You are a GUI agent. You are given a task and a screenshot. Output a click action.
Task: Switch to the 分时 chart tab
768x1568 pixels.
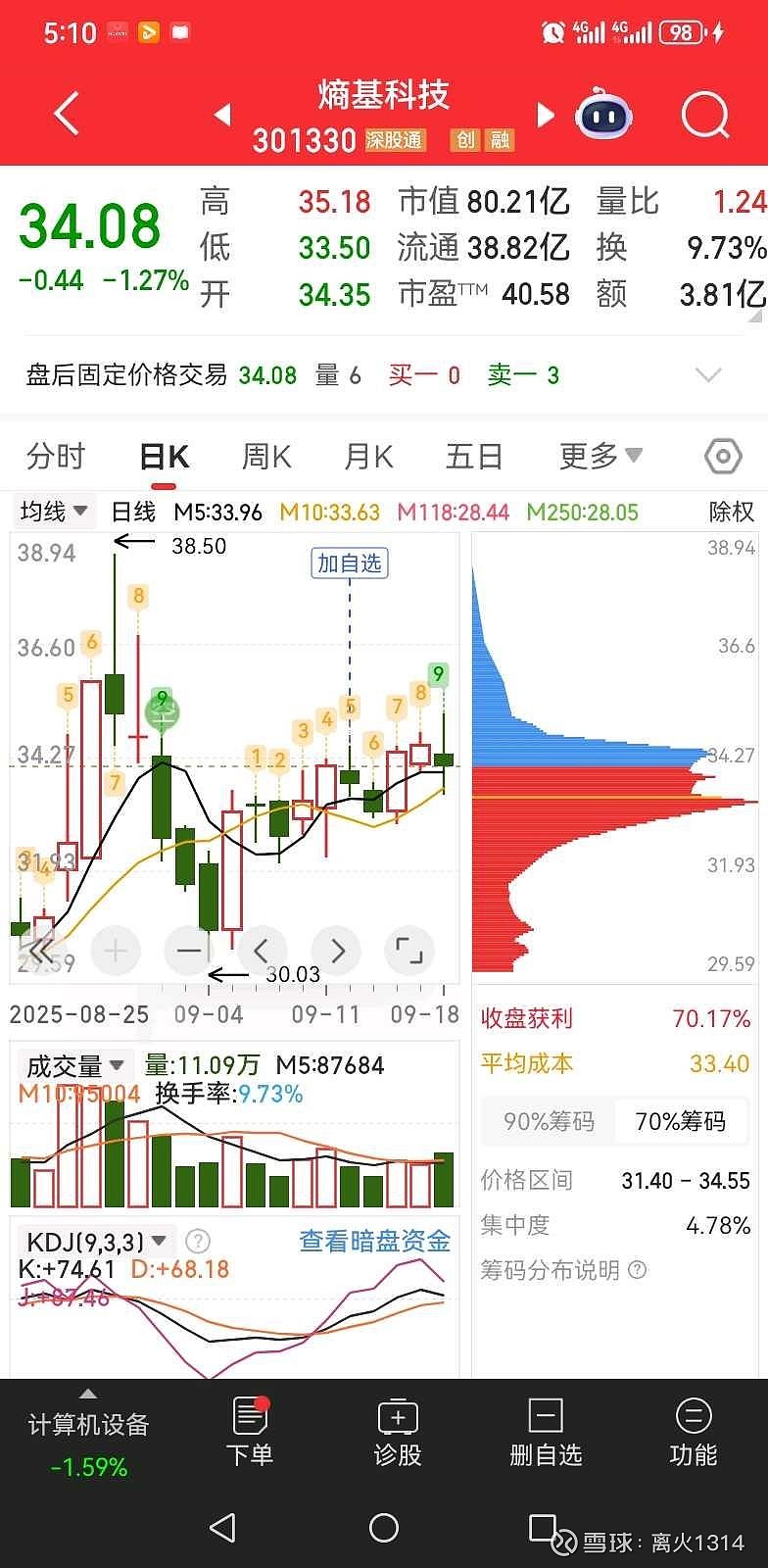[56, 456]
